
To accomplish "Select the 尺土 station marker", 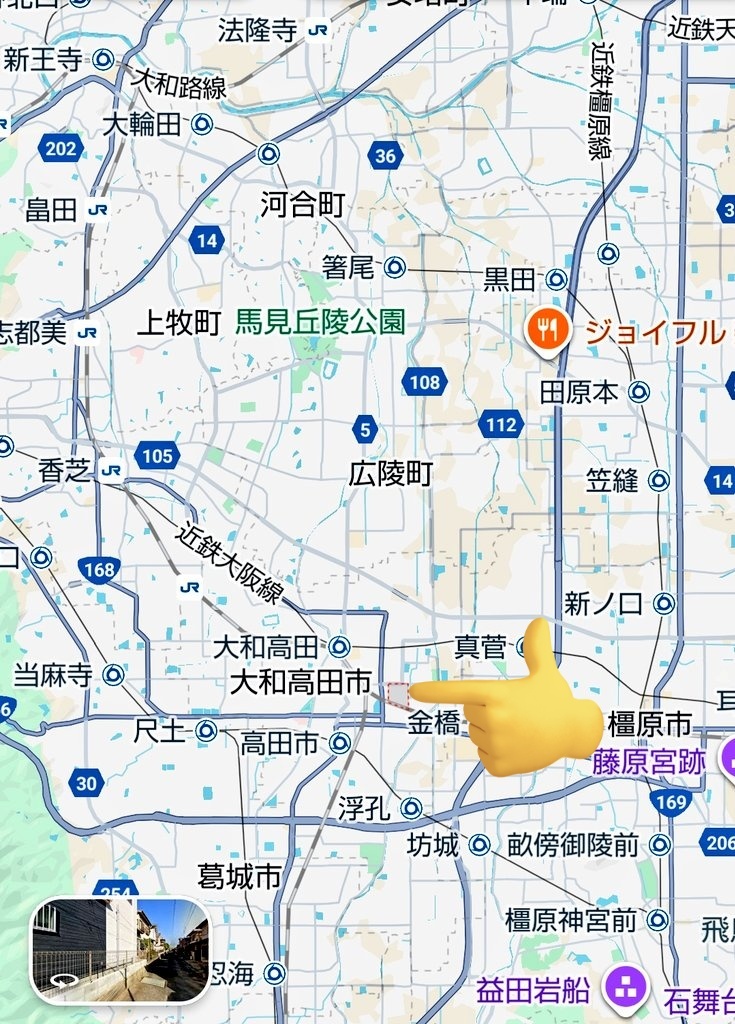I will (x=206, y=730).
